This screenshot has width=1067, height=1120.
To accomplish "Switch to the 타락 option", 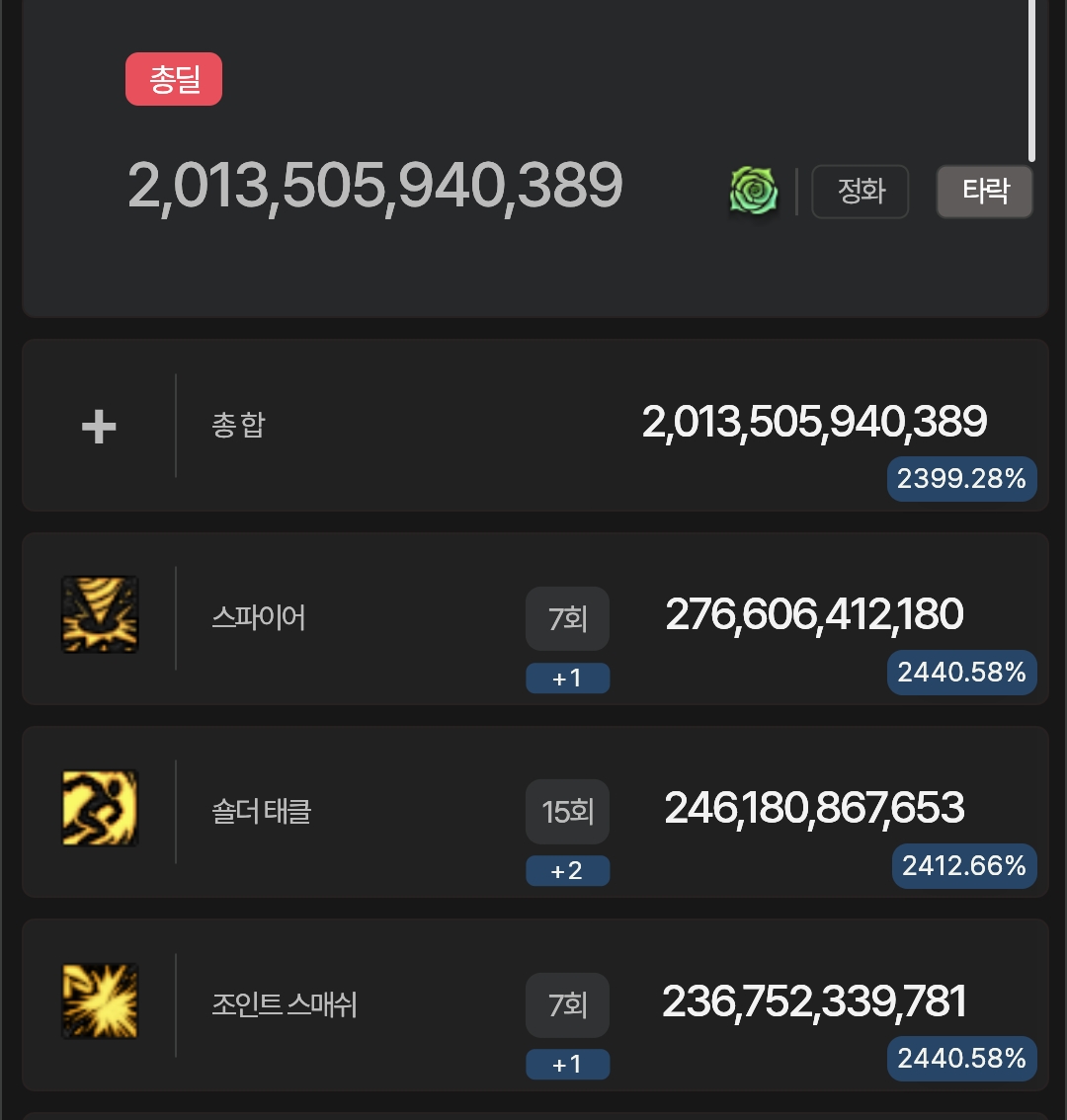I will pos(984,191).
